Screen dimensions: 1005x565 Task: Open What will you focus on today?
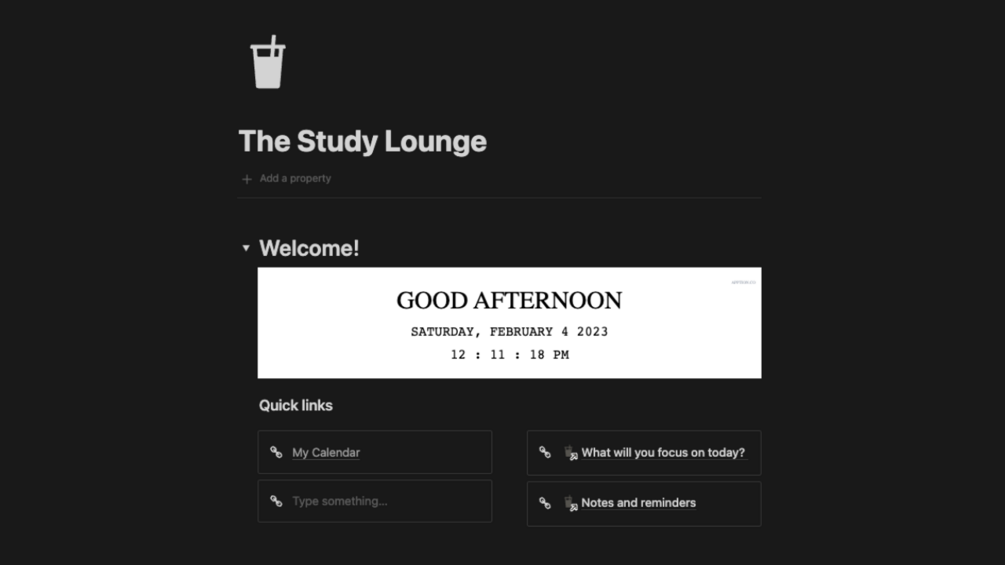coord(662,453)
